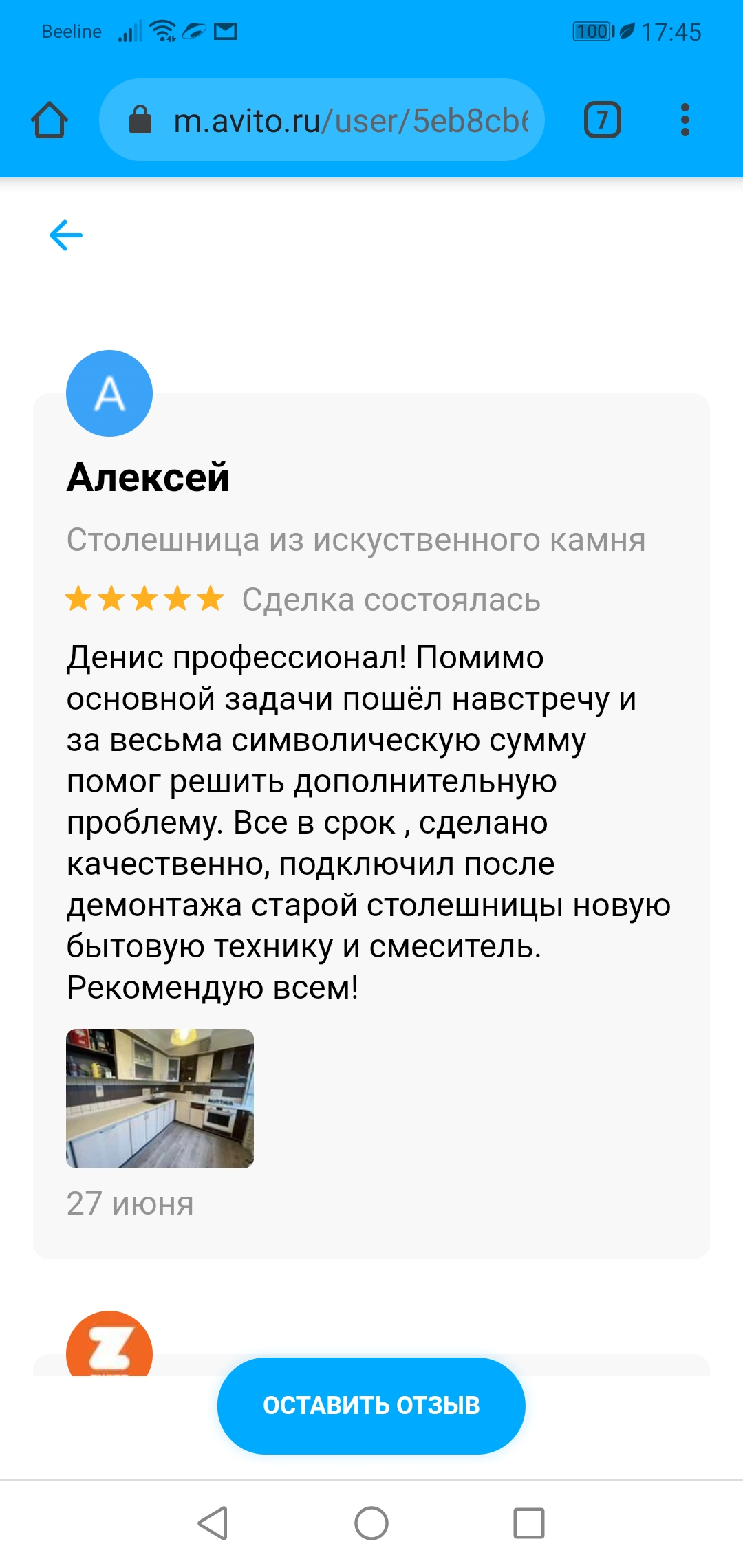Image resolution: width=743 pixels, height=1568 pixels.
Task: Open the kitchen photo in Алексей's review
Action: tap(160, 1098)
